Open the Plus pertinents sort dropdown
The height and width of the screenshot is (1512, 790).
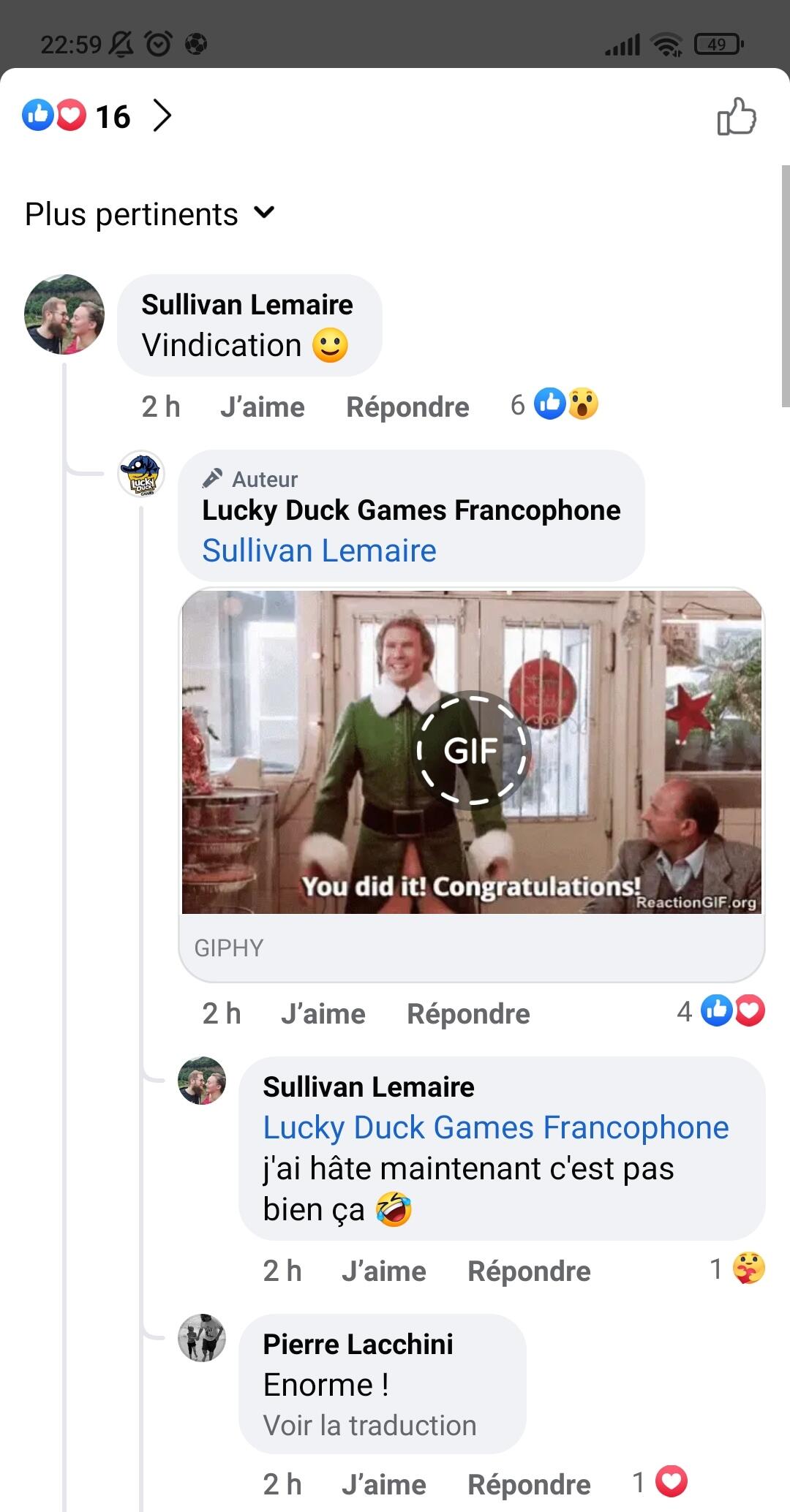click(x=150, y=214)
